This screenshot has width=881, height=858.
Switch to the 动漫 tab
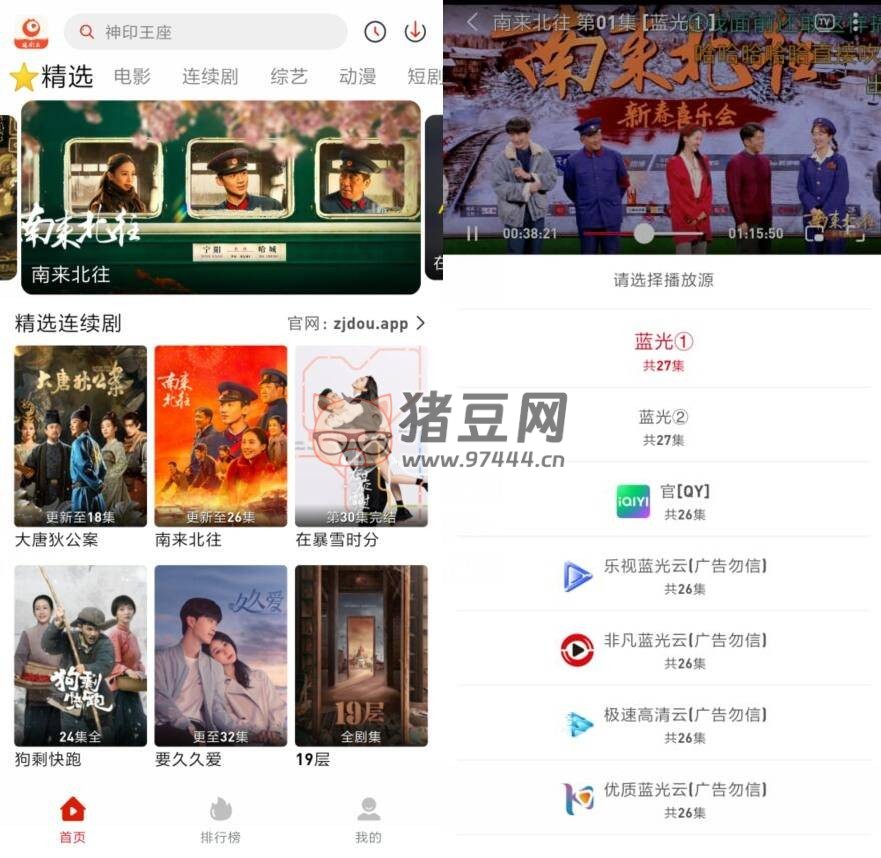coord(357,77)
